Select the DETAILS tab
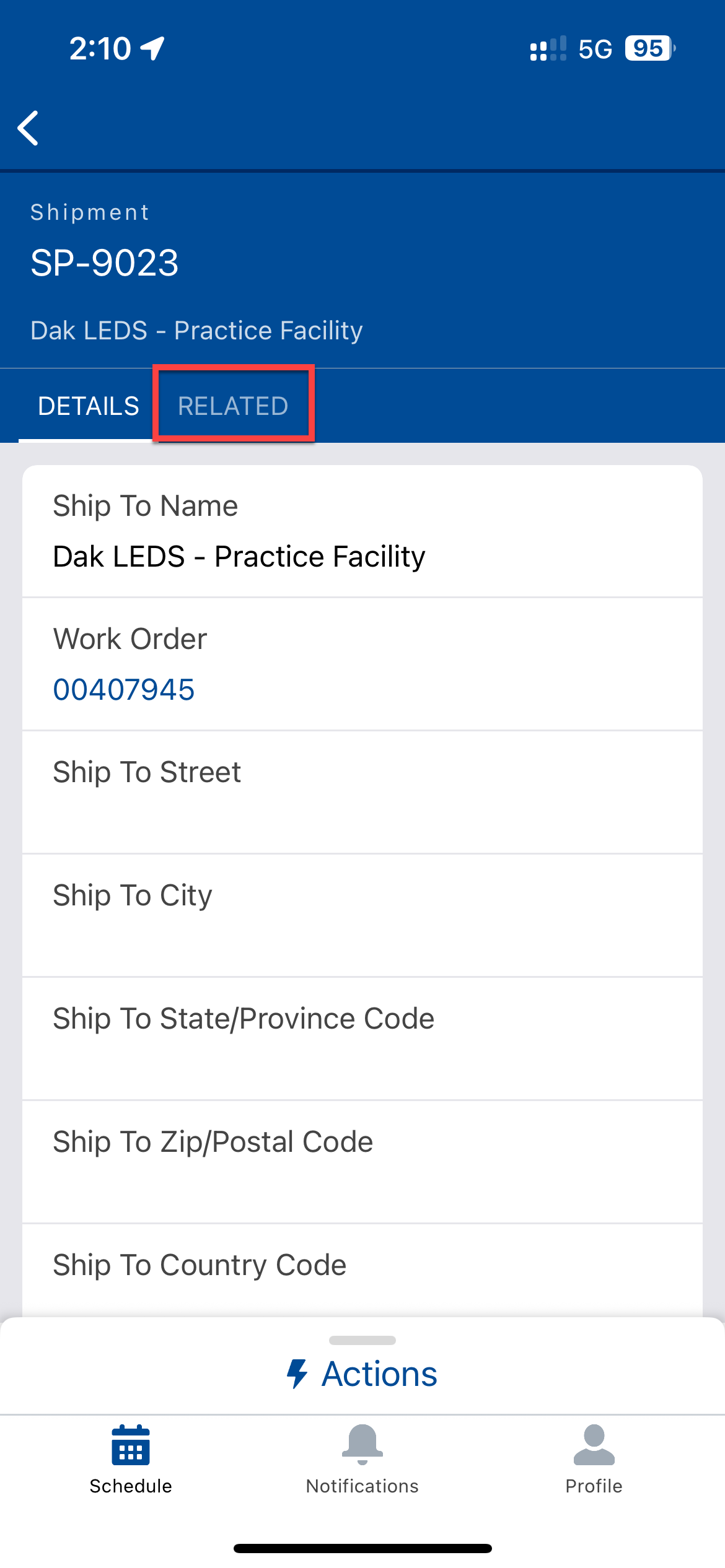 [x=88, y=406]
